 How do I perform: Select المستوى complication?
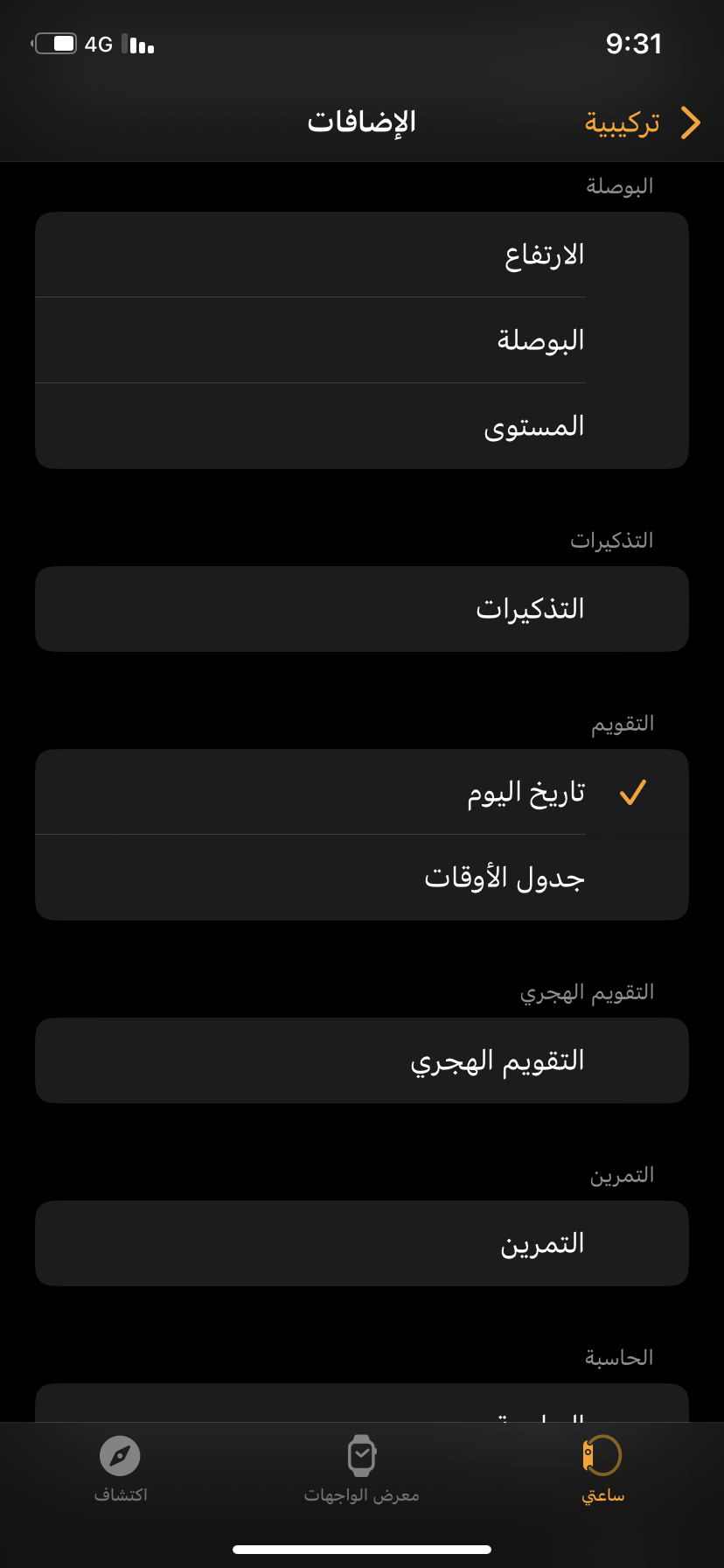362,426
